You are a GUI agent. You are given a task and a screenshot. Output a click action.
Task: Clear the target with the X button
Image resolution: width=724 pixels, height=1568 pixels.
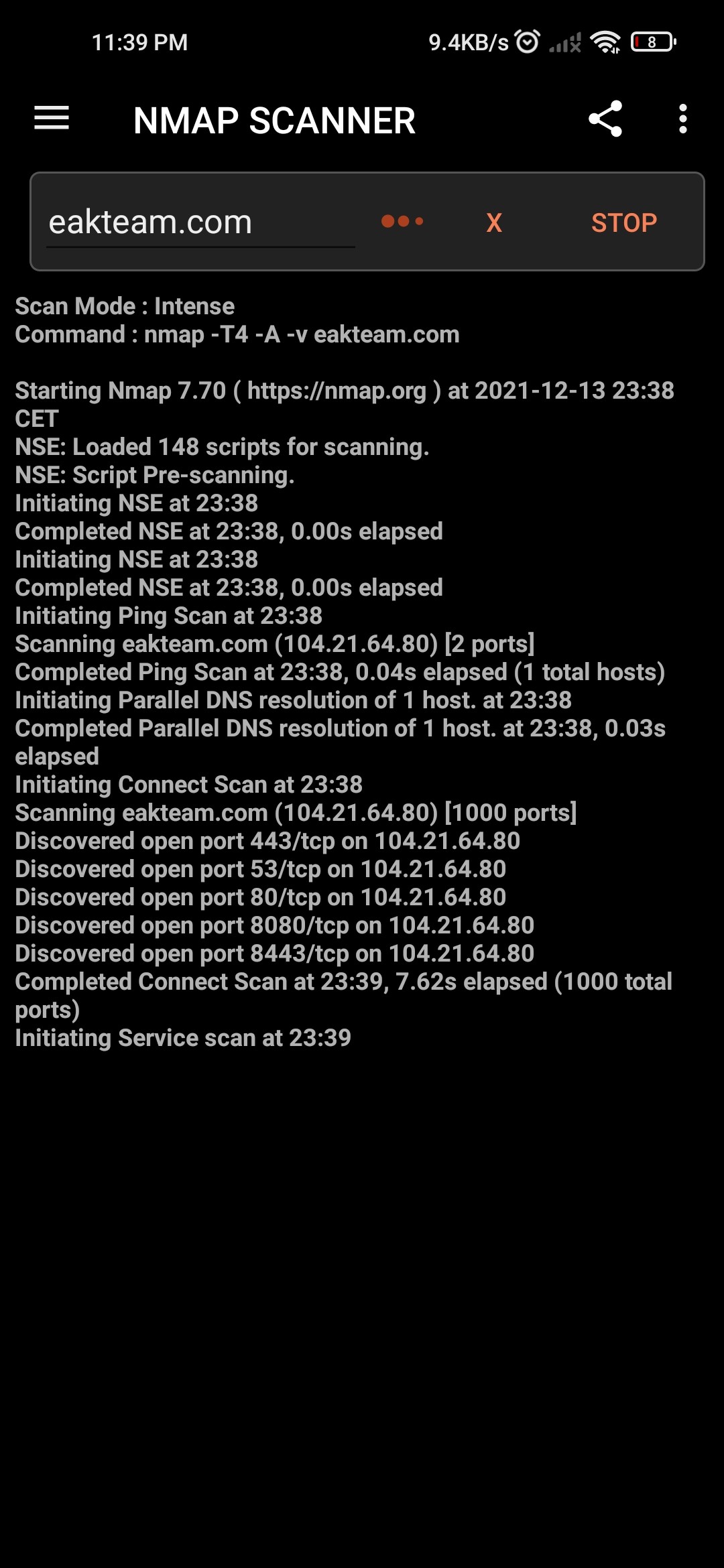(494, 222)
